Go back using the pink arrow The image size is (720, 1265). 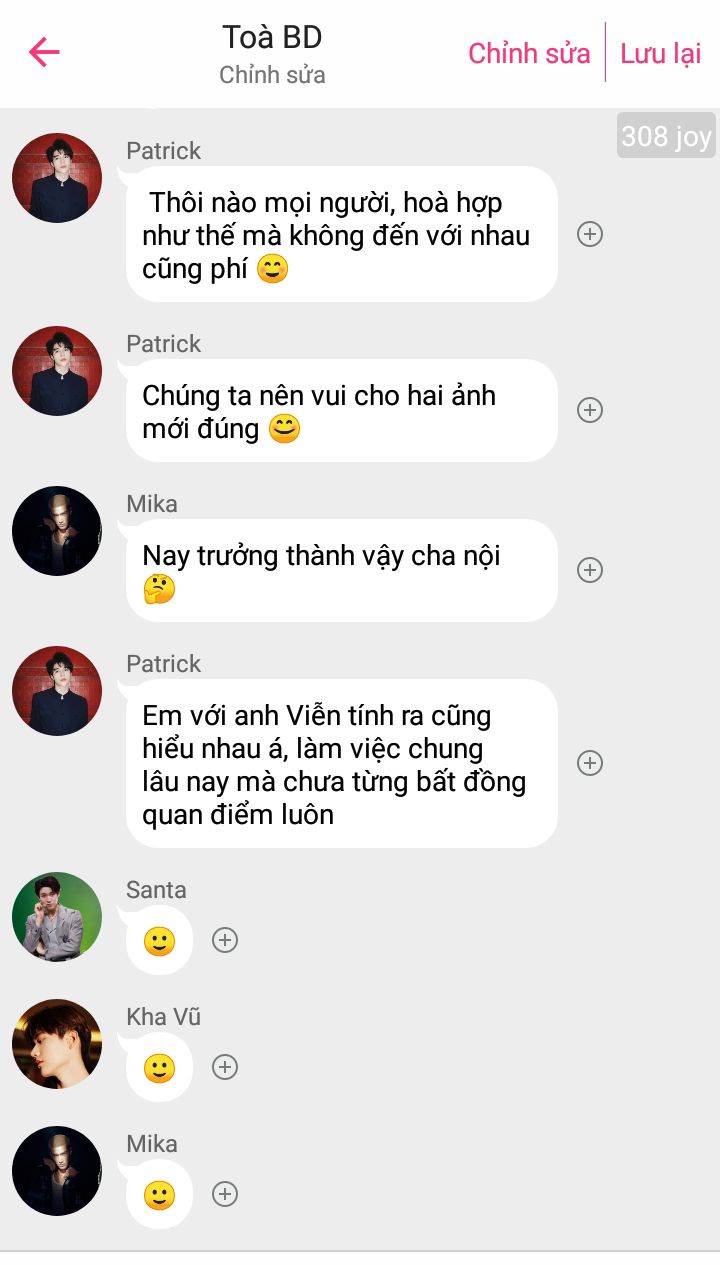(x=45, y=52)
